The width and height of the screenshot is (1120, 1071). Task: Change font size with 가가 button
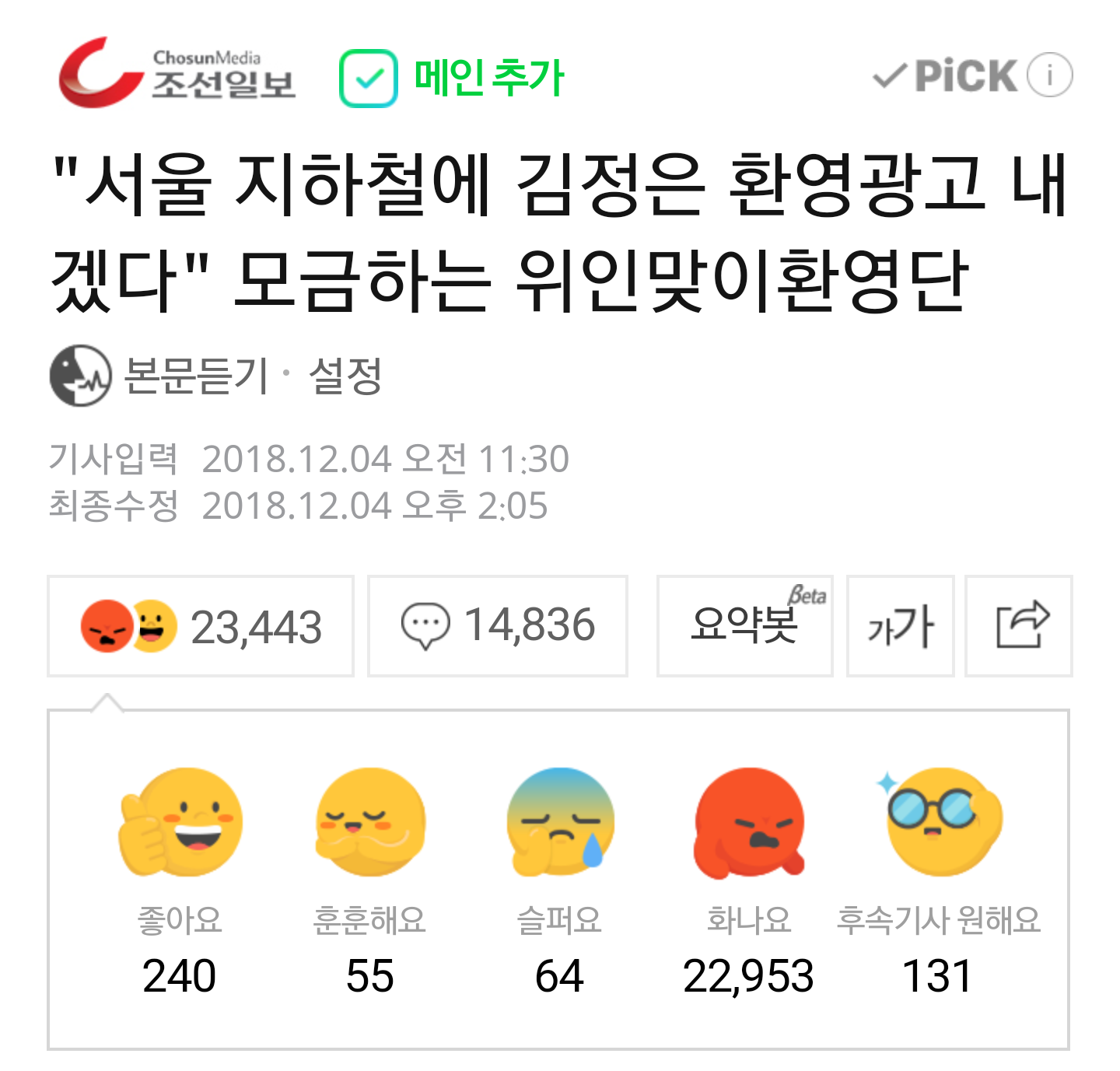[900, 626]
